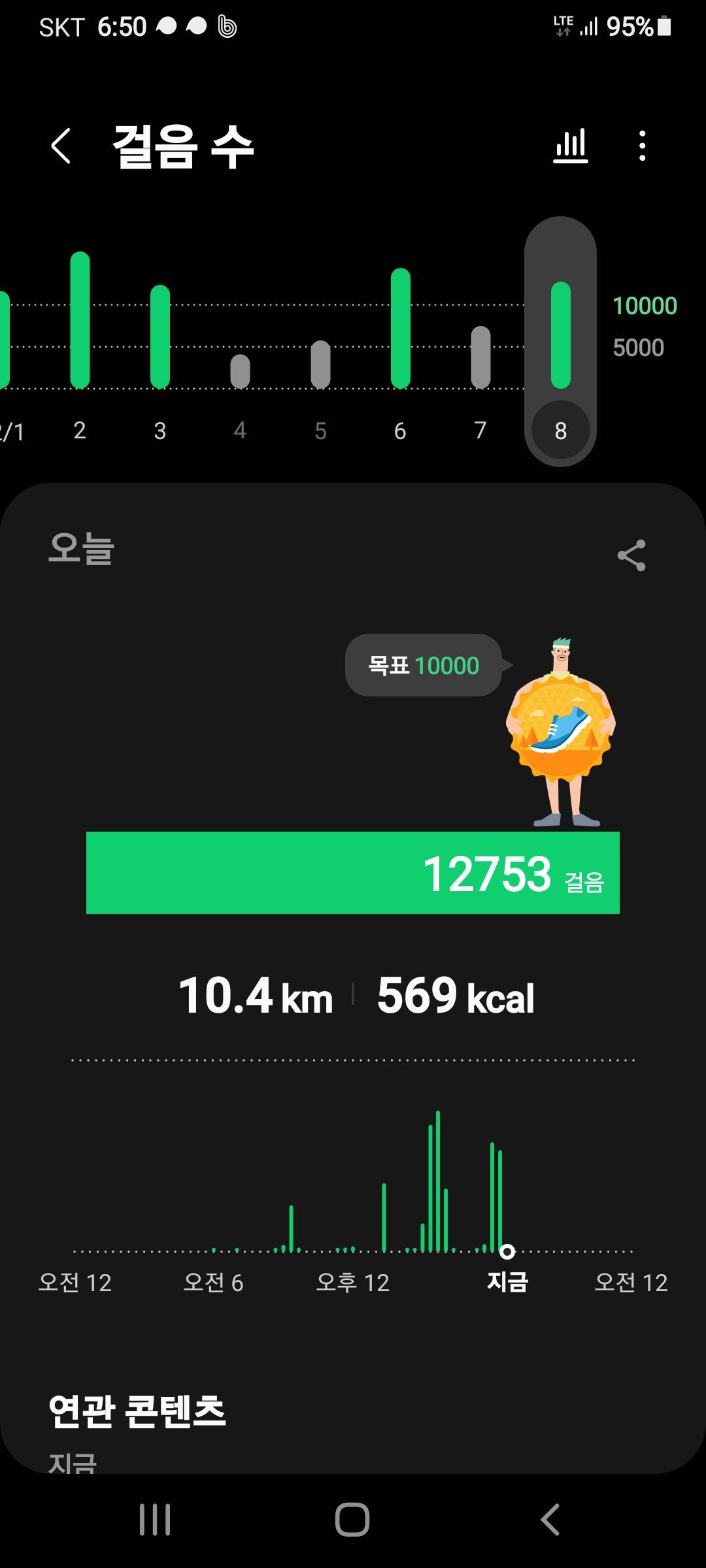Share today's step count
This screenshot has width=706, height=1568.
point(631,555)
